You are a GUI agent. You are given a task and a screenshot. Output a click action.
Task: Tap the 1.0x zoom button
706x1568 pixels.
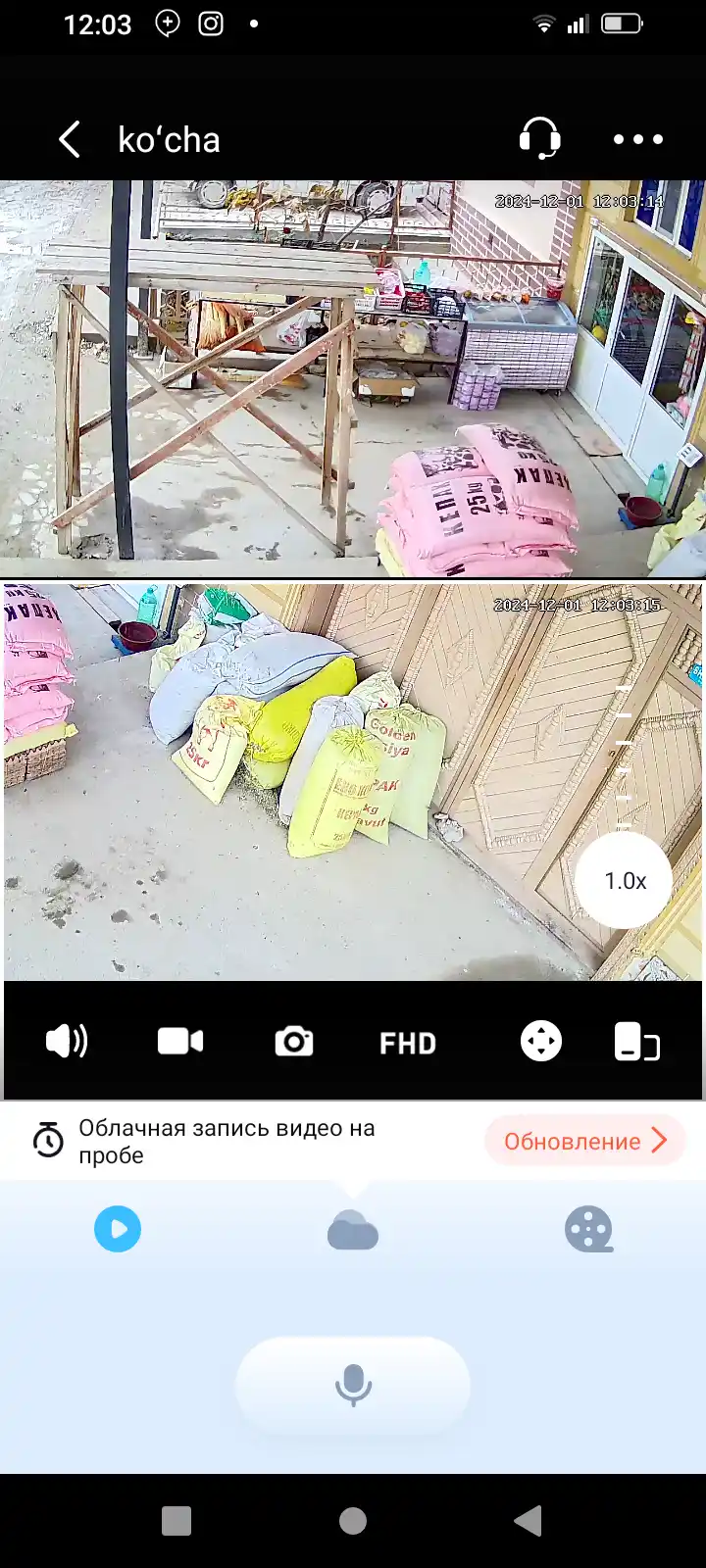(x=625, y=881)
